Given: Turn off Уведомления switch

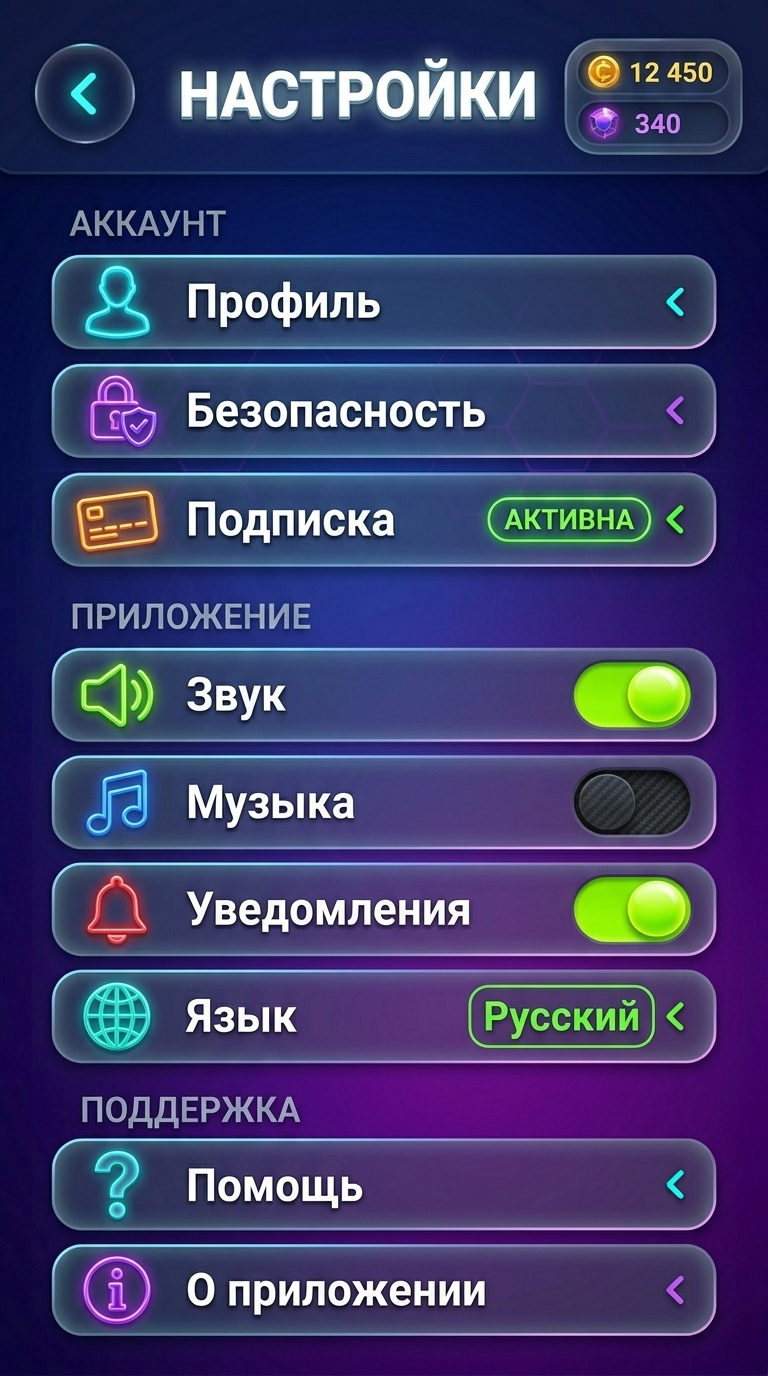Looking at the screenshot, I should click(632, 909).
